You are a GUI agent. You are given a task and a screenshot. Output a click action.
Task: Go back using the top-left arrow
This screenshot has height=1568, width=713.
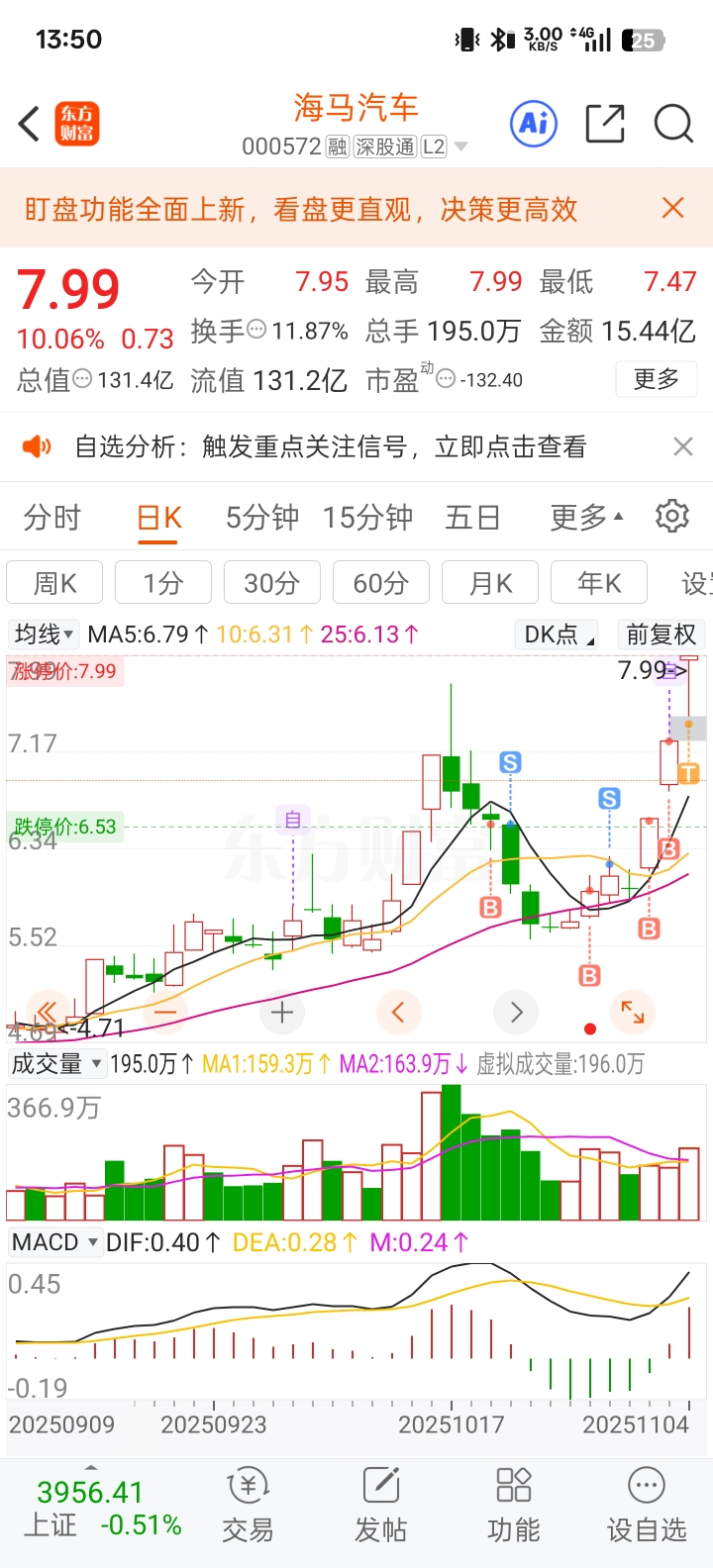tap(30, 125)
